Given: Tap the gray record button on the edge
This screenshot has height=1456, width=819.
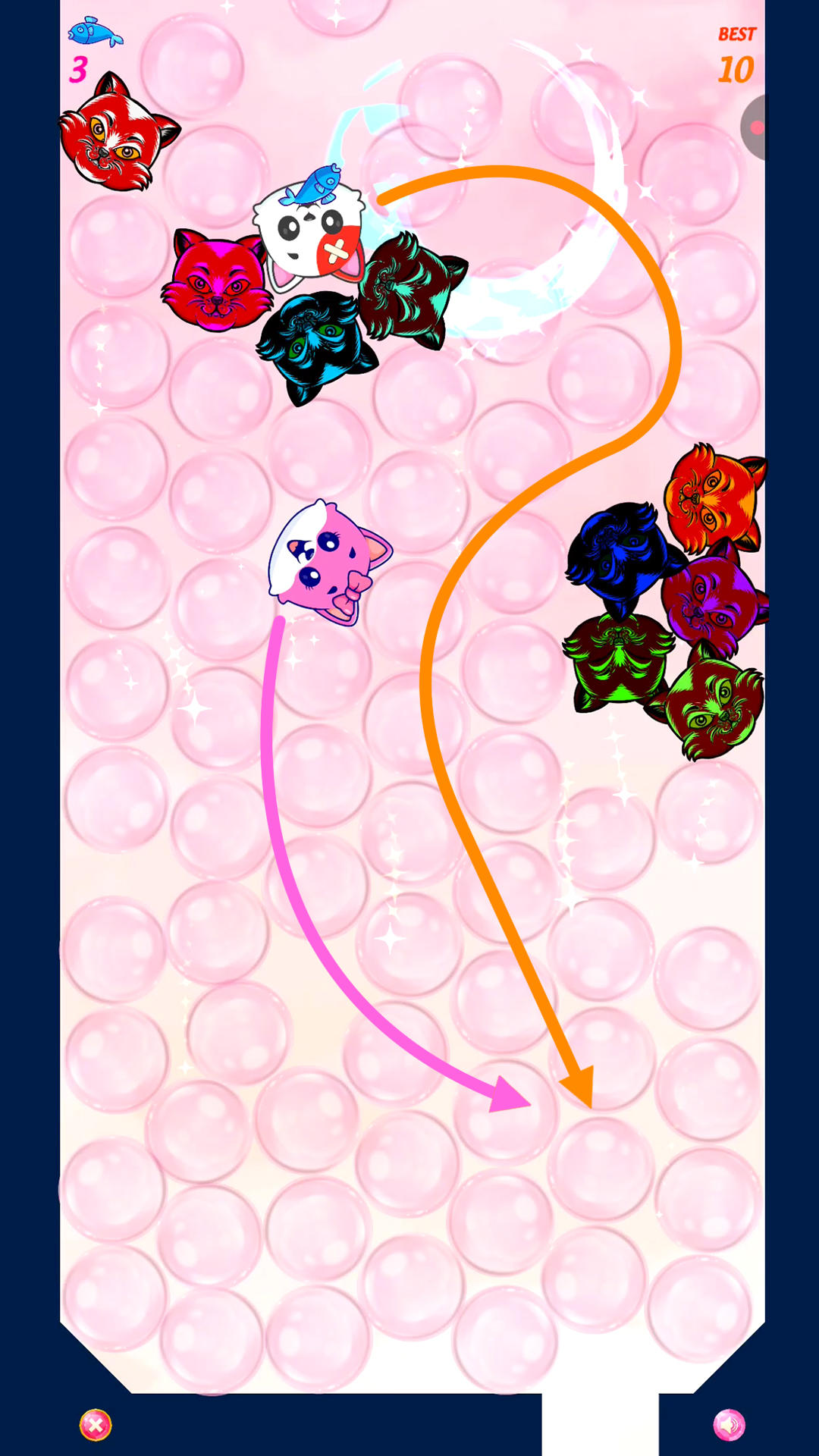Looking at the screenshot, I should point(755,127).
